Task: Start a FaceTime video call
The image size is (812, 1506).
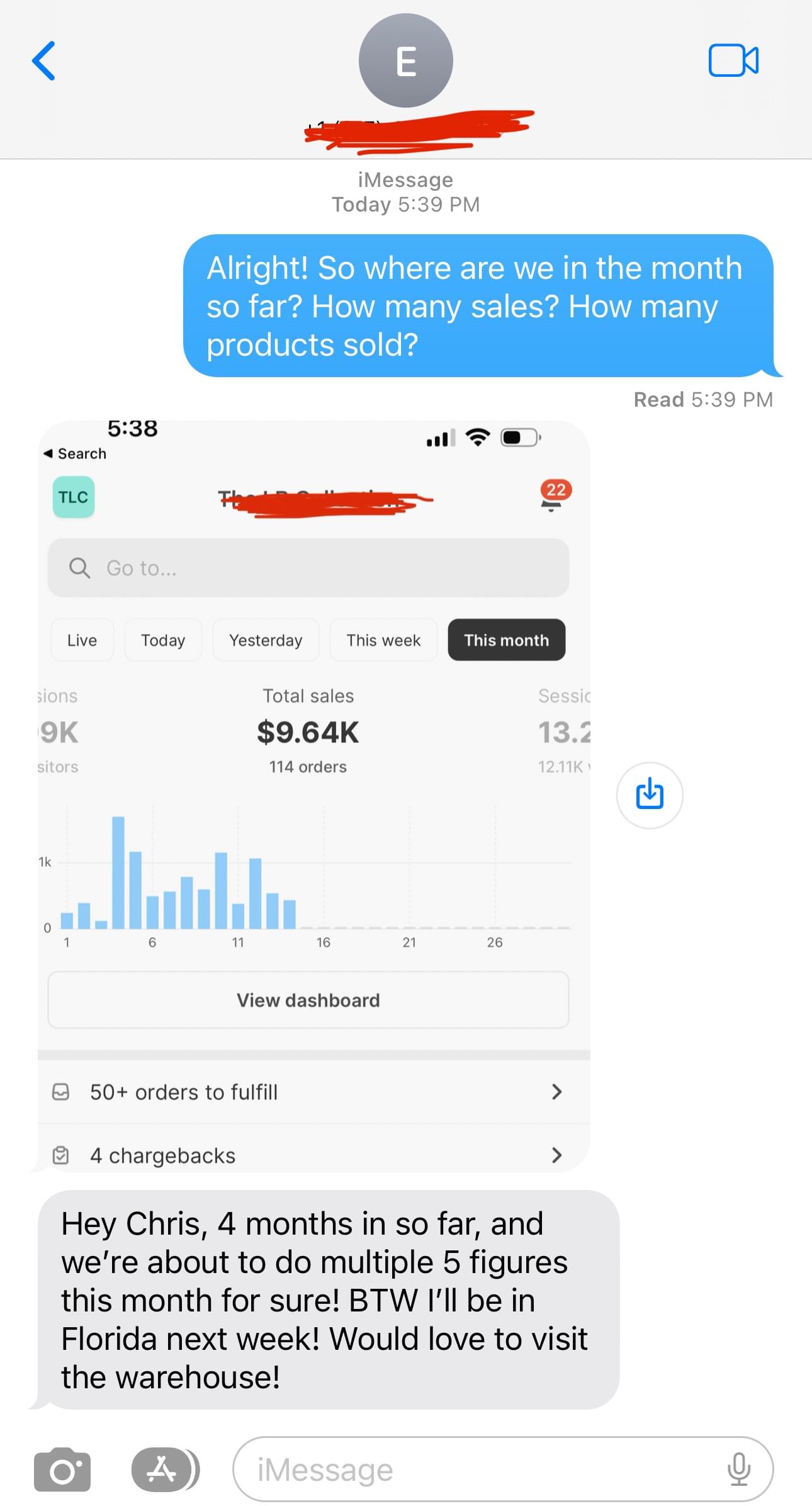Action: 733,60
